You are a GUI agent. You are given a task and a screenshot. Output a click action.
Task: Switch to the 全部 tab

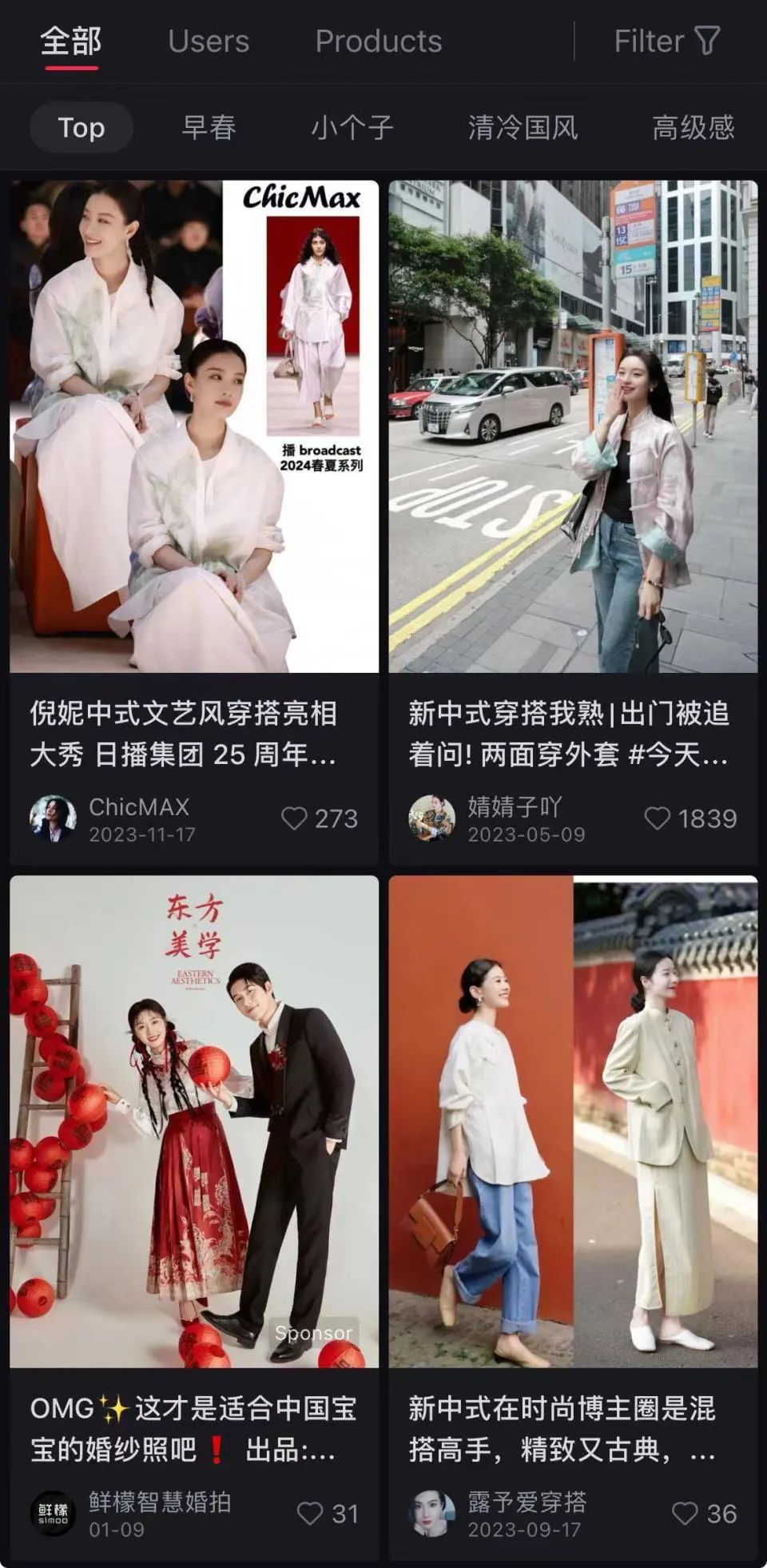coord(71,42)
